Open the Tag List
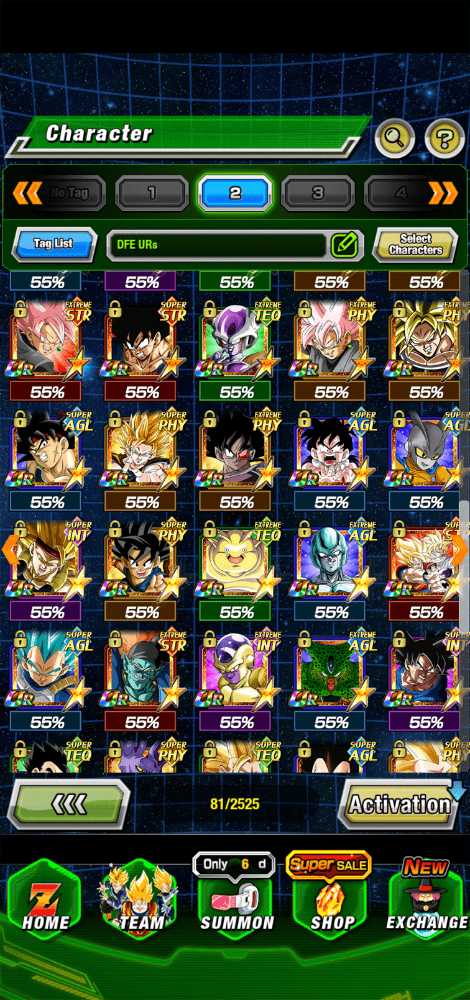Viewport: 470px width, 1000px height. point(54,244)
